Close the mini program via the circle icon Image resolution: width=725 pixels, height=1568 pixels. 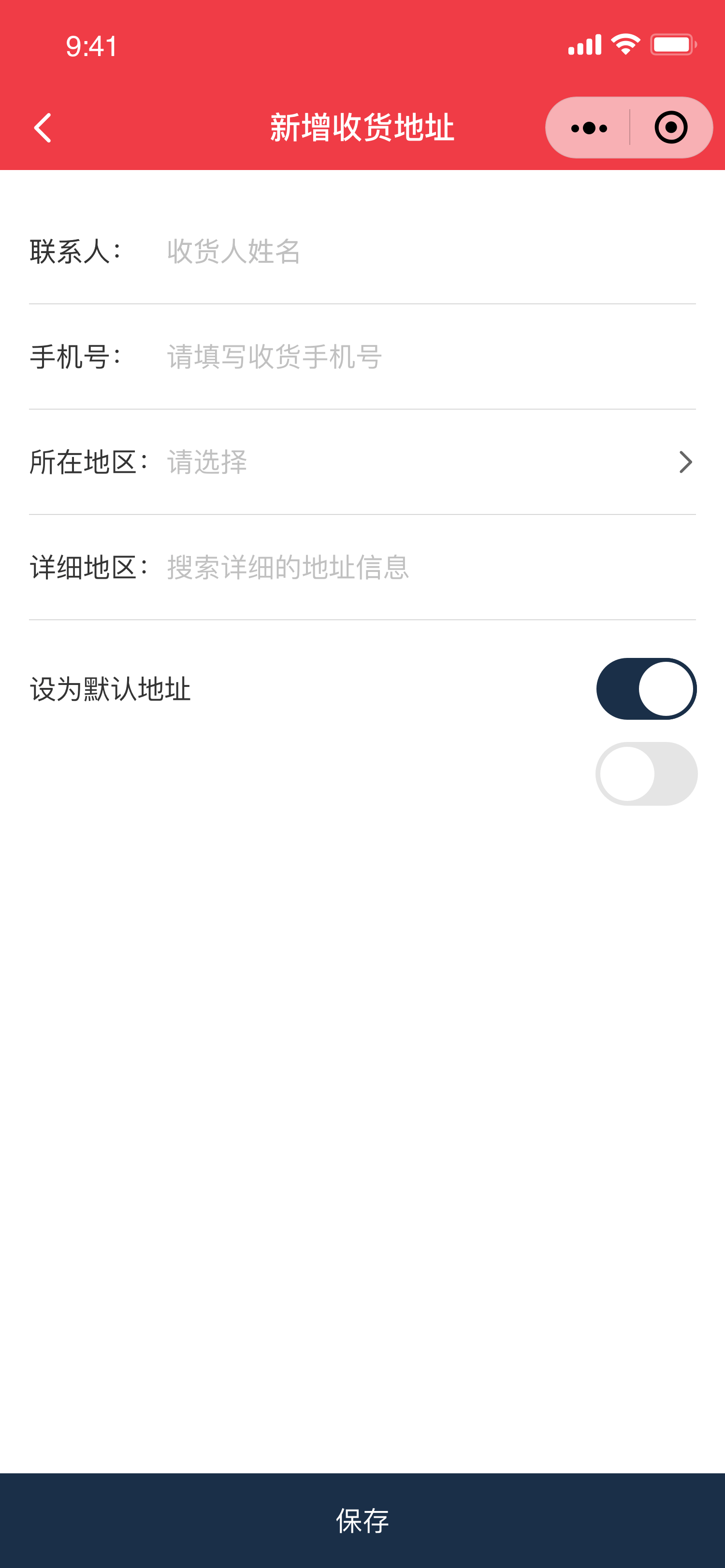[x=671, y=128]
